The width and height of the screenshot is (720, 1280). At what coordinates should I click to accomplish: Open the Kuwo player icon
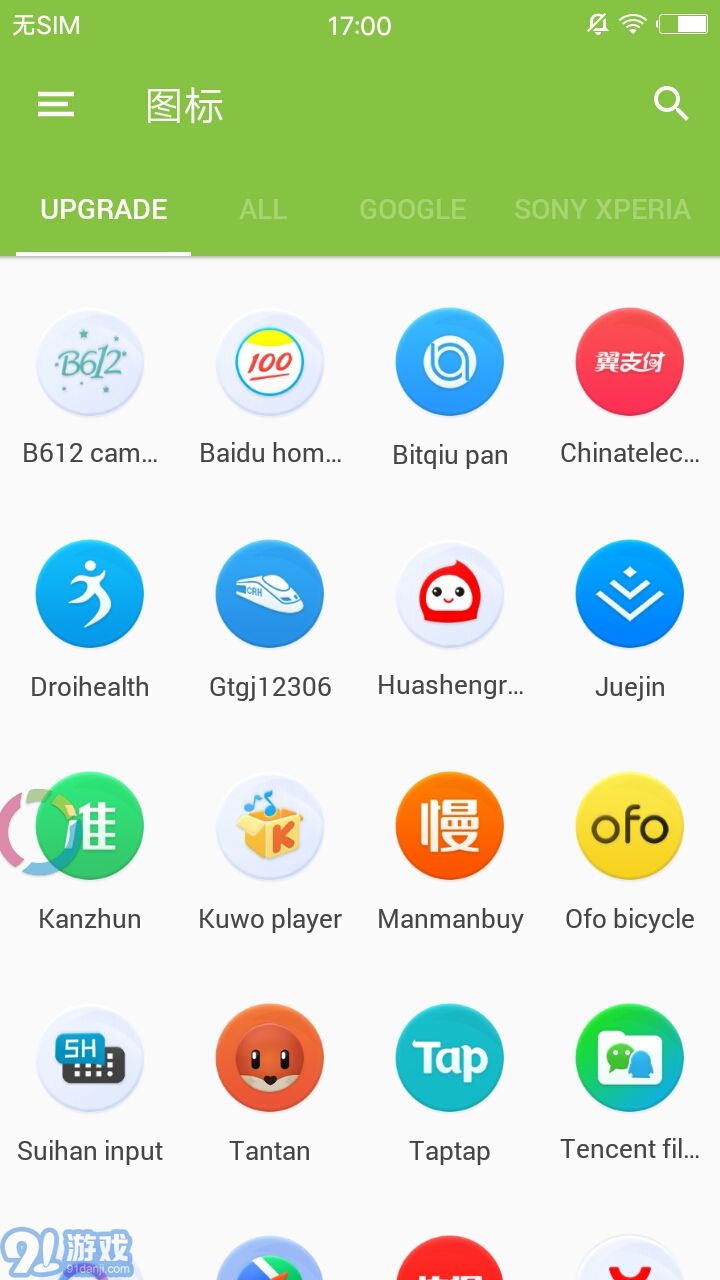click(x=270, y=826)
